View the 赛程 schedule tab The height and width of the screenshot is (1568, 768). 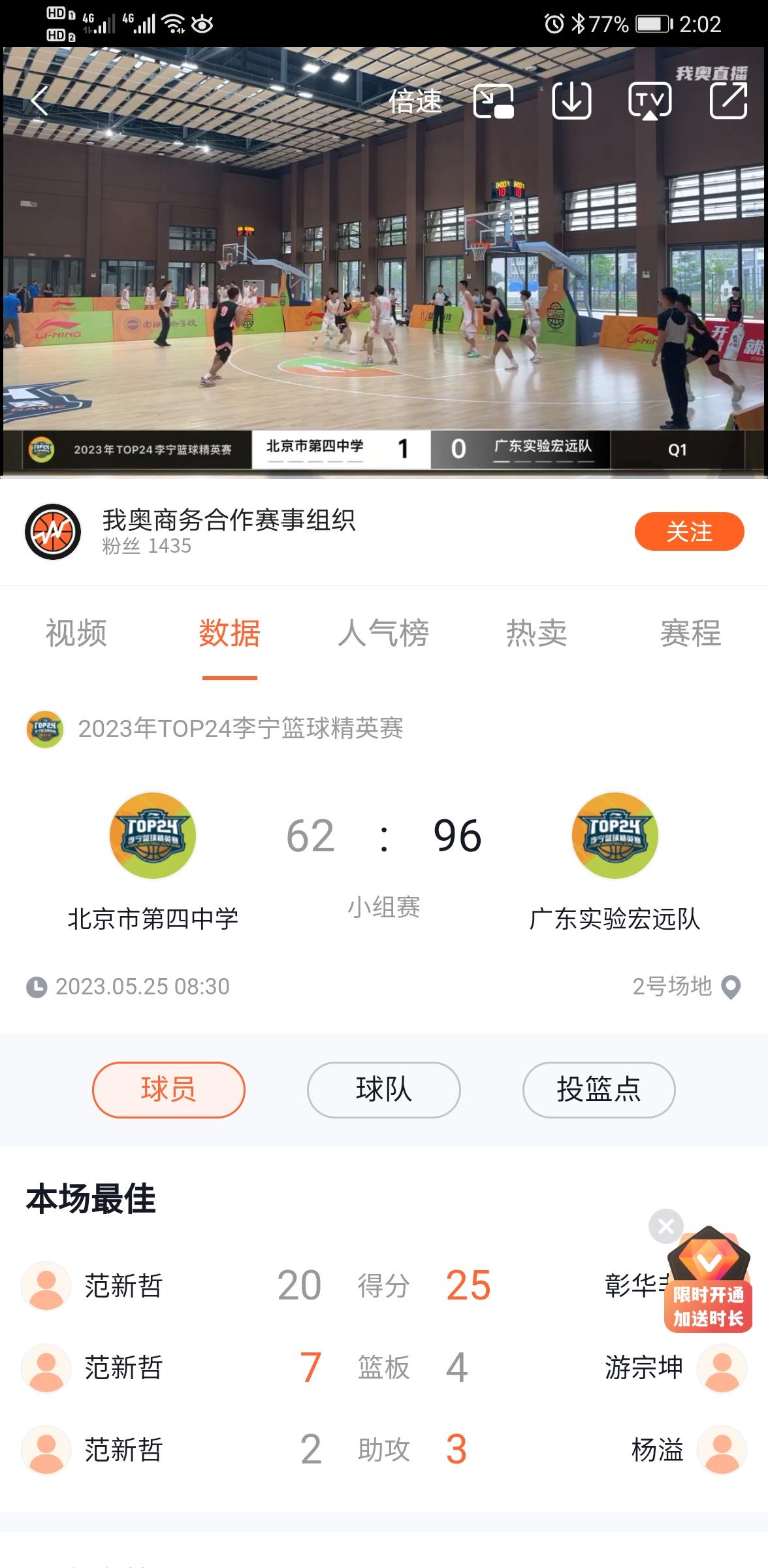point(690,633)
